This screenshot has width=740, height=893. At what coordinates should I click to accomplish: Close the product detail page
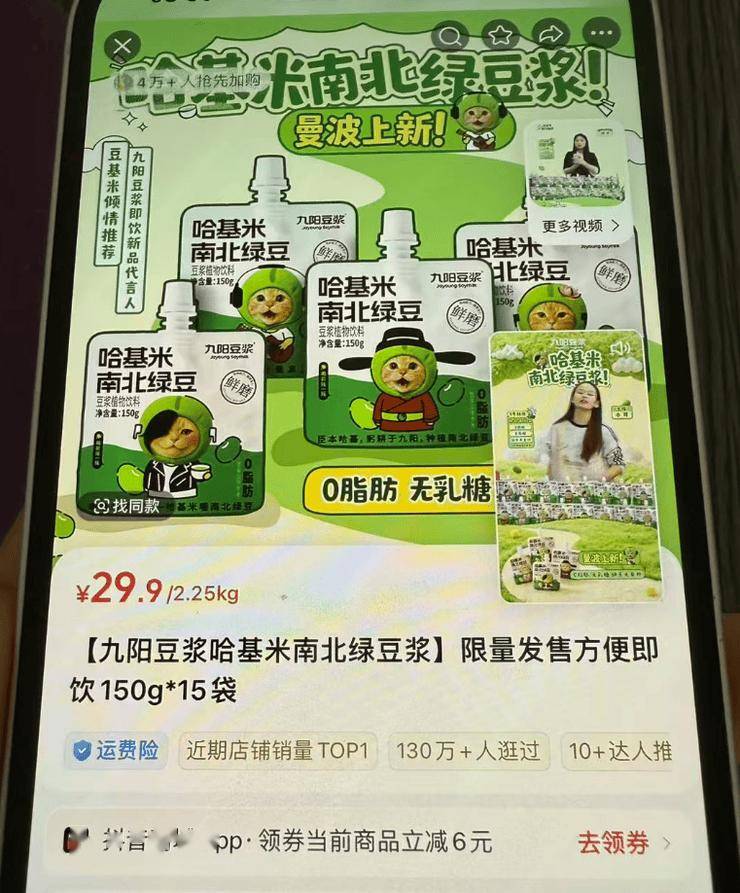(x=122, y=47)
